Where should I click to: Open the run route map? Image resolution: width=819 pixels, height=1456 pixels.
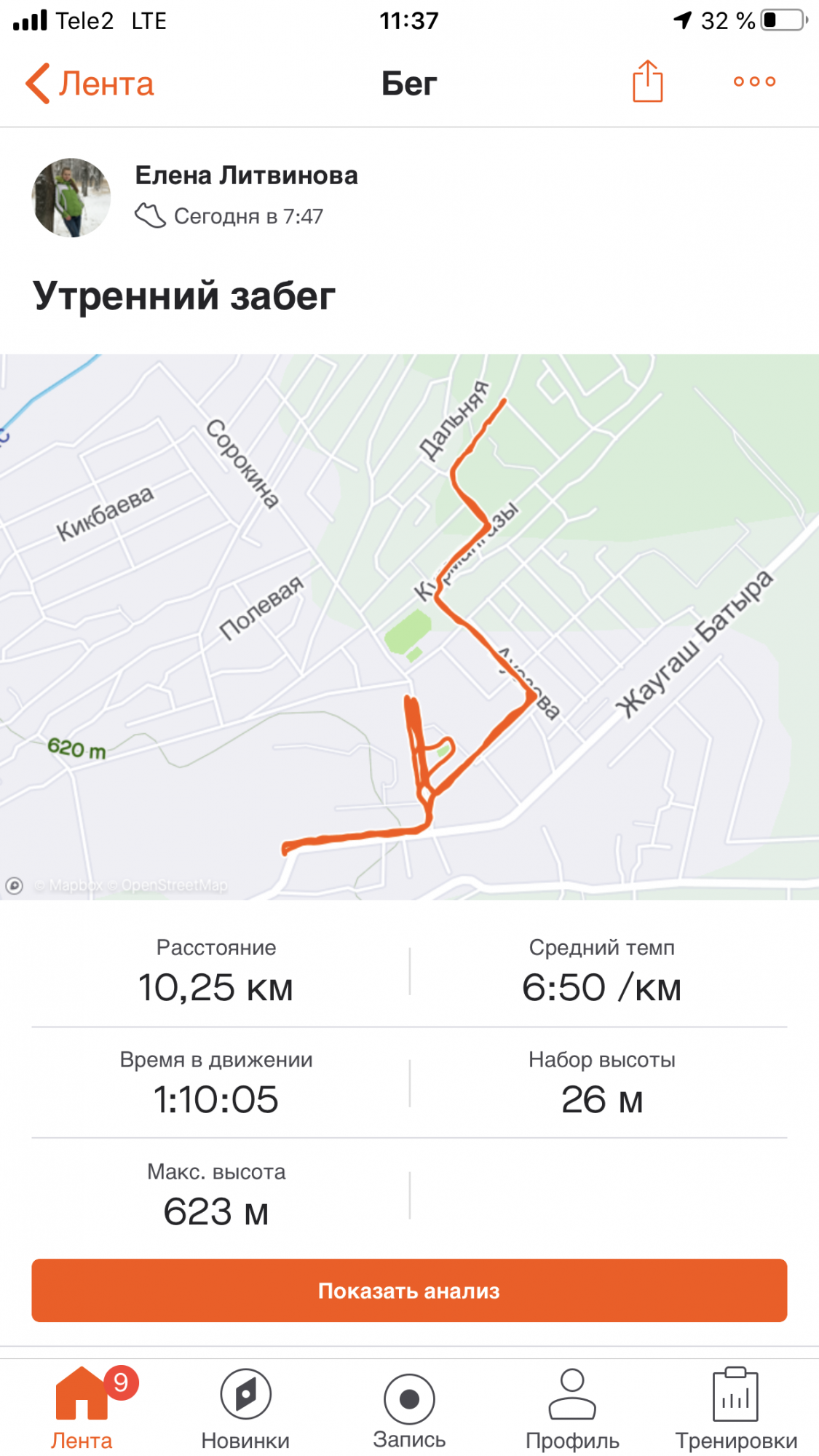(409, 626)
